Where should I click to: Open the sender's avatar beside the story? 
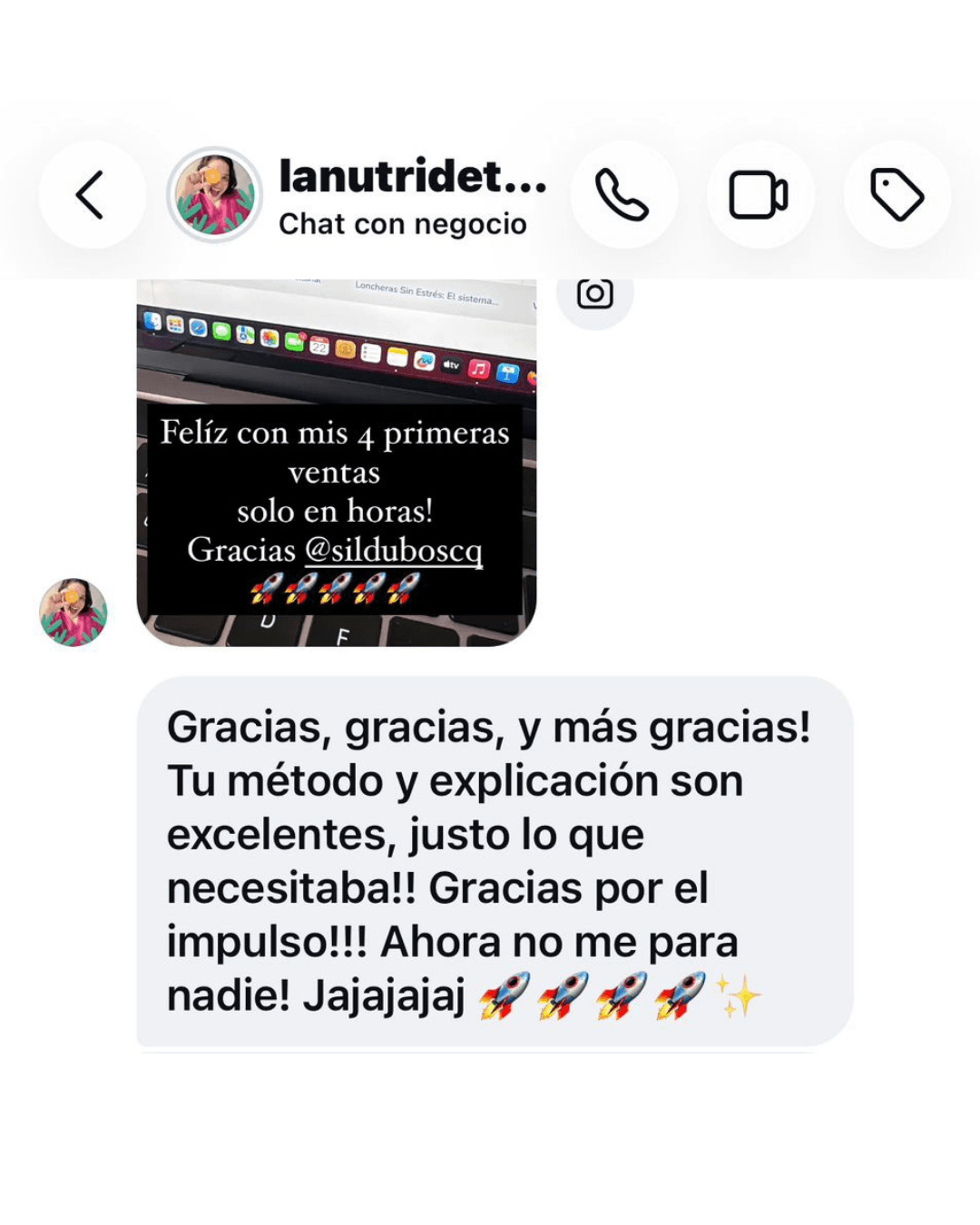click(73, 612)
